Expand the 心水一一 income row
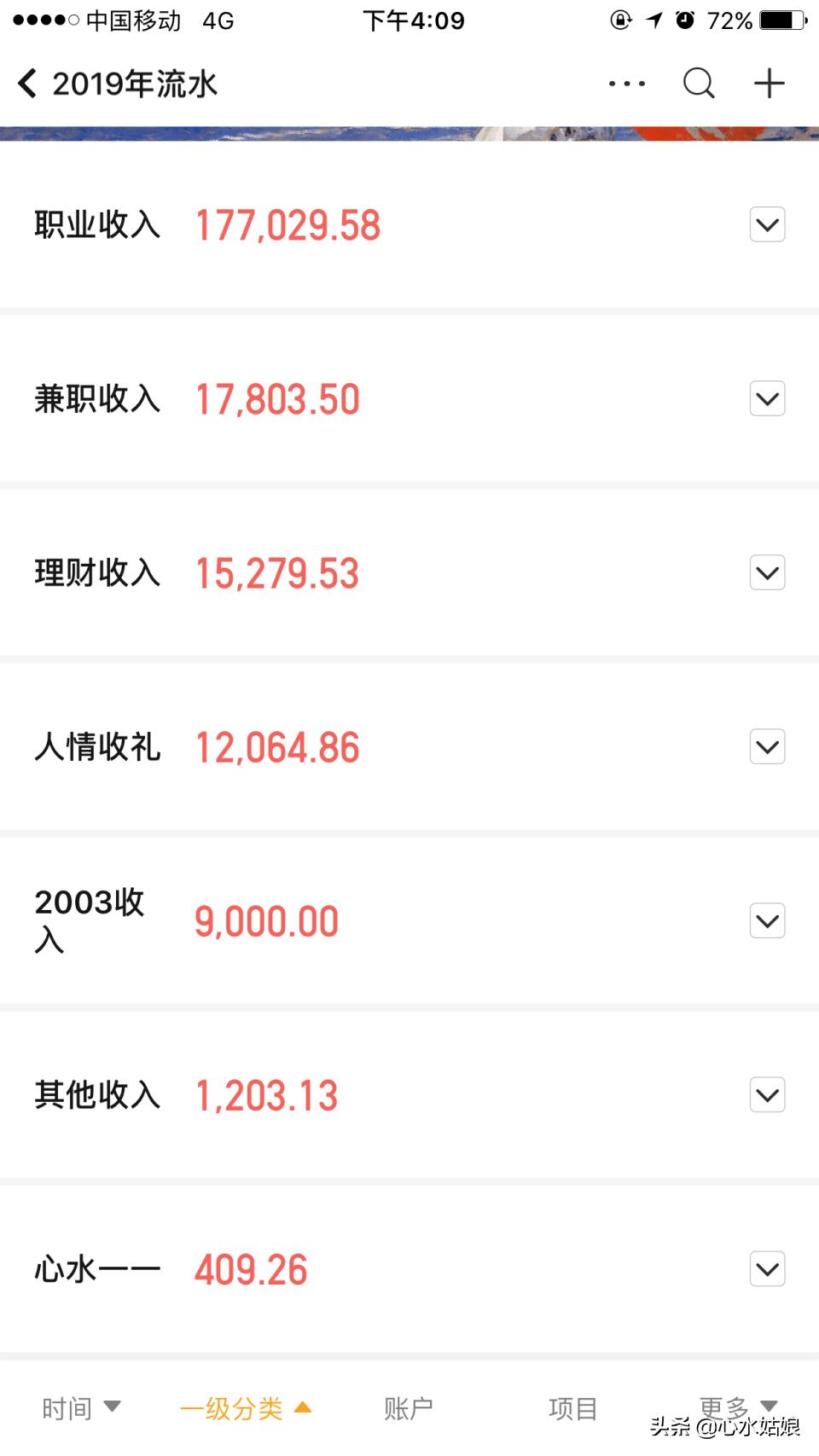 point(766,1269)
